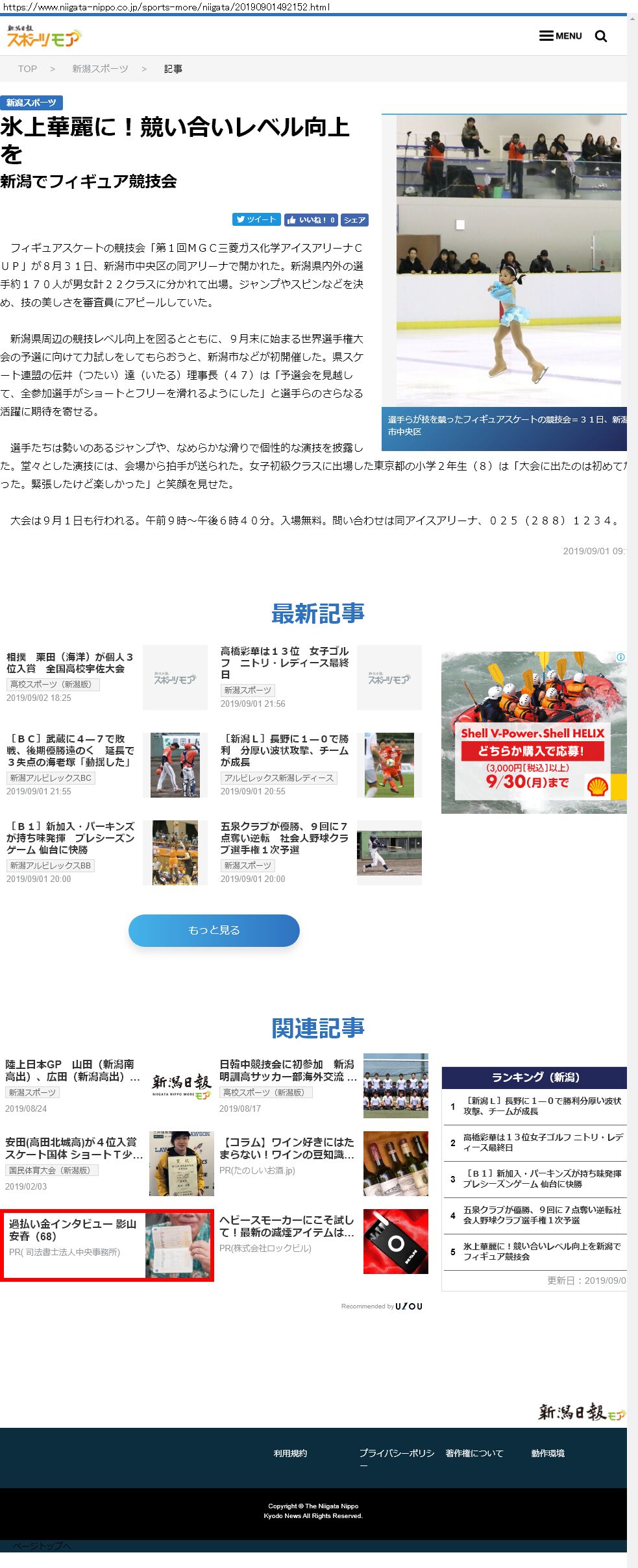Open 高橋彩華は13位 golf article

(284, 662)
